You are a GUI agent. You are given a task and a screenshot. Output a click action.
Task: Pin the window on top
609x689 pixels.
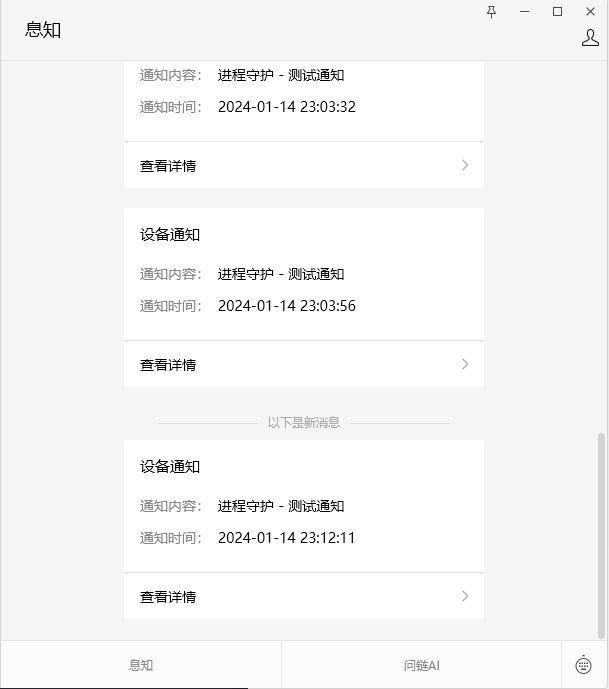[x=491, y=11]
